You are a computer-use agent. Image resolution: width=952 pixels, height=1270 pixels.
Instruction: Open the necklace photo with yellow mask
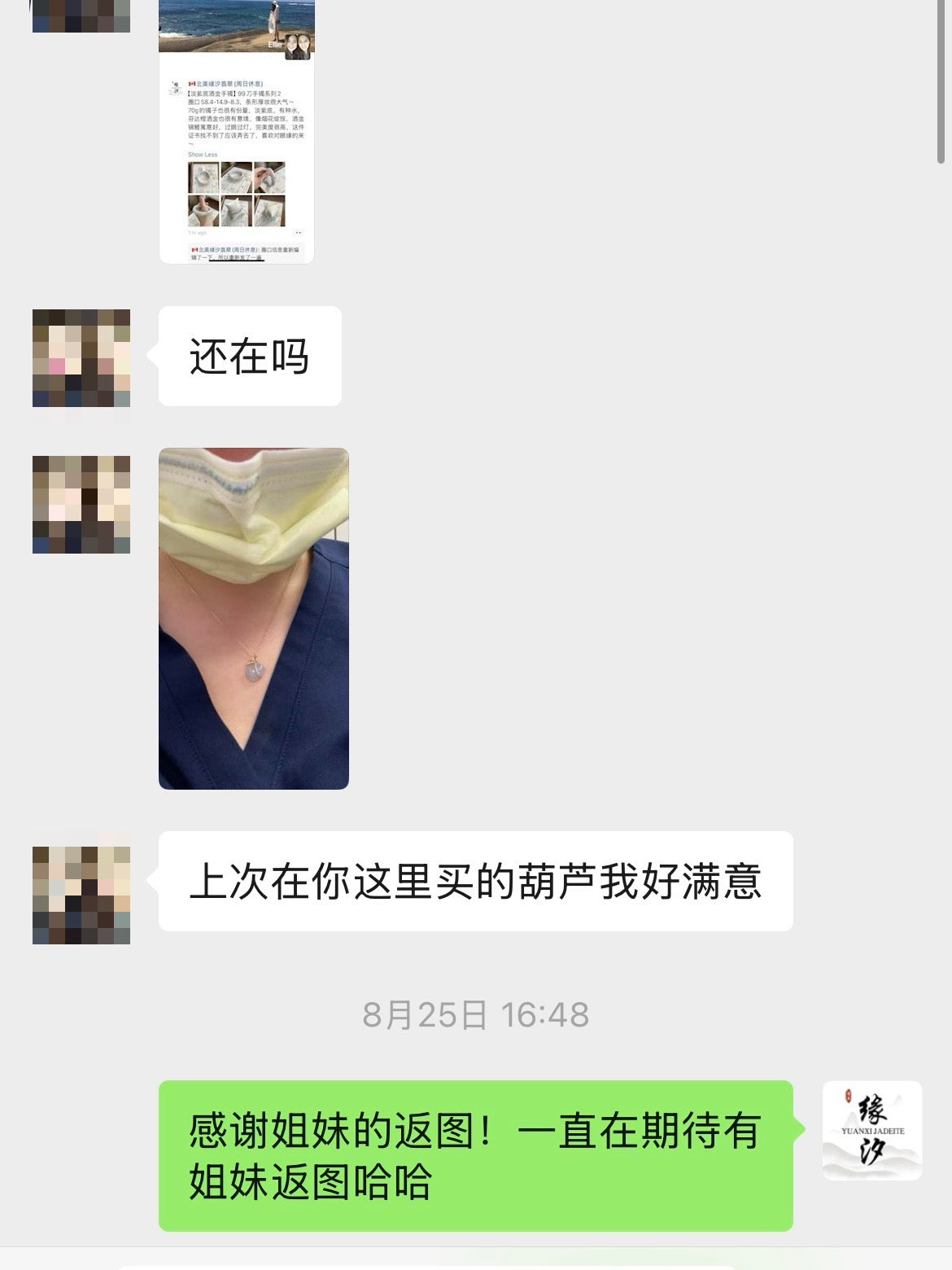[253, 618]
